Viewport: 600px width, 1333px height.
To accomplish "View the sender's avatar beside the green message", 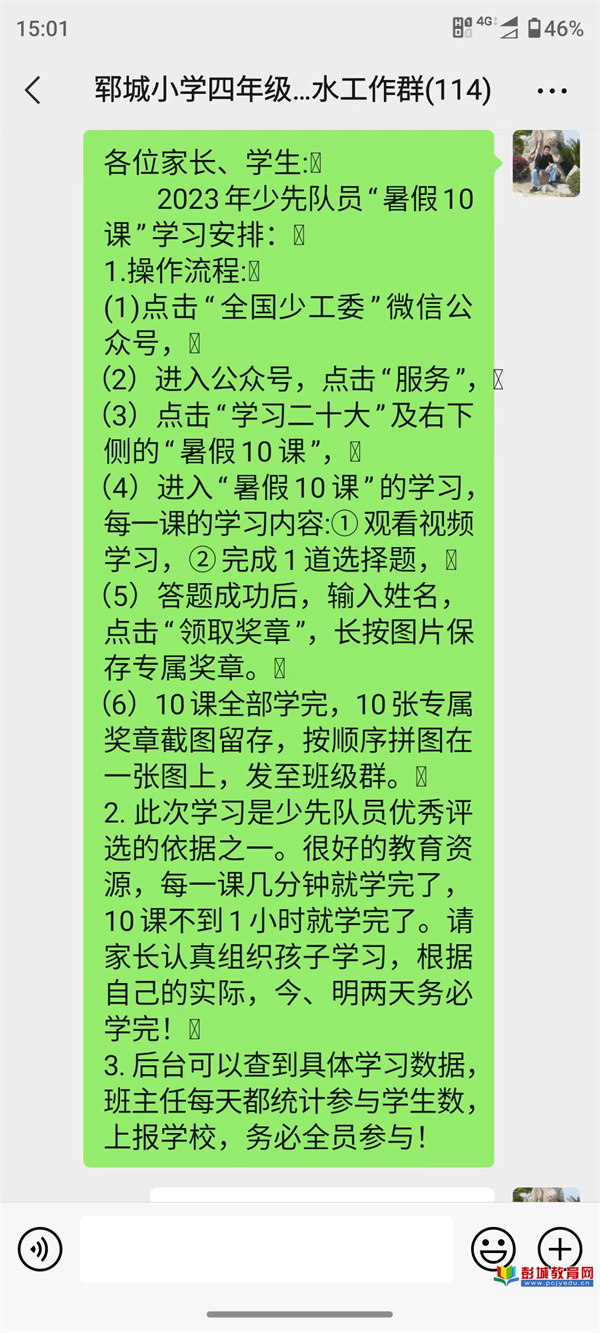I will click(546, 163).
